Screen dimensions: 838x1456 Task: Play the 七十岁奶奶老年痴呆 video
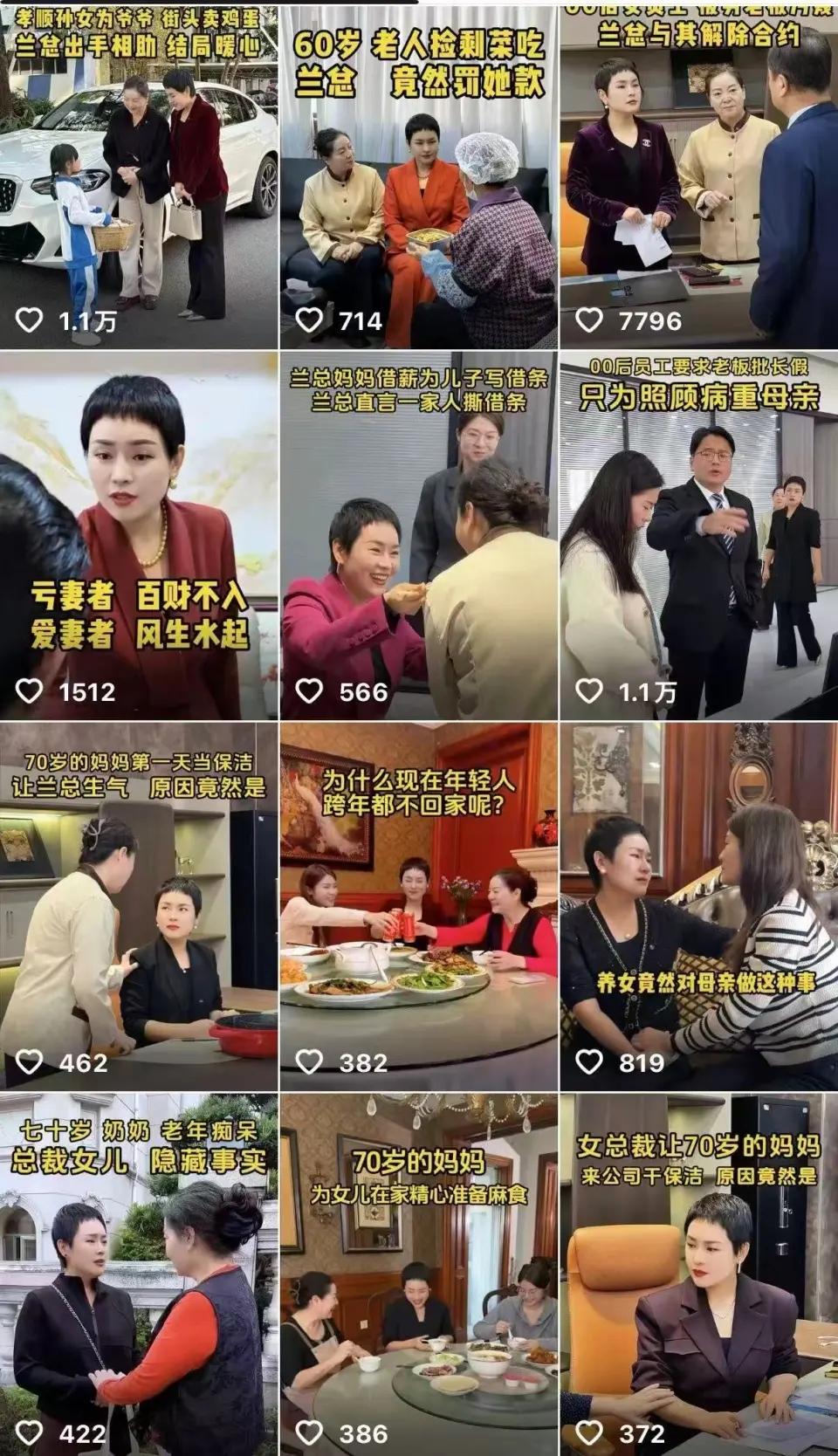point(139,1274)
